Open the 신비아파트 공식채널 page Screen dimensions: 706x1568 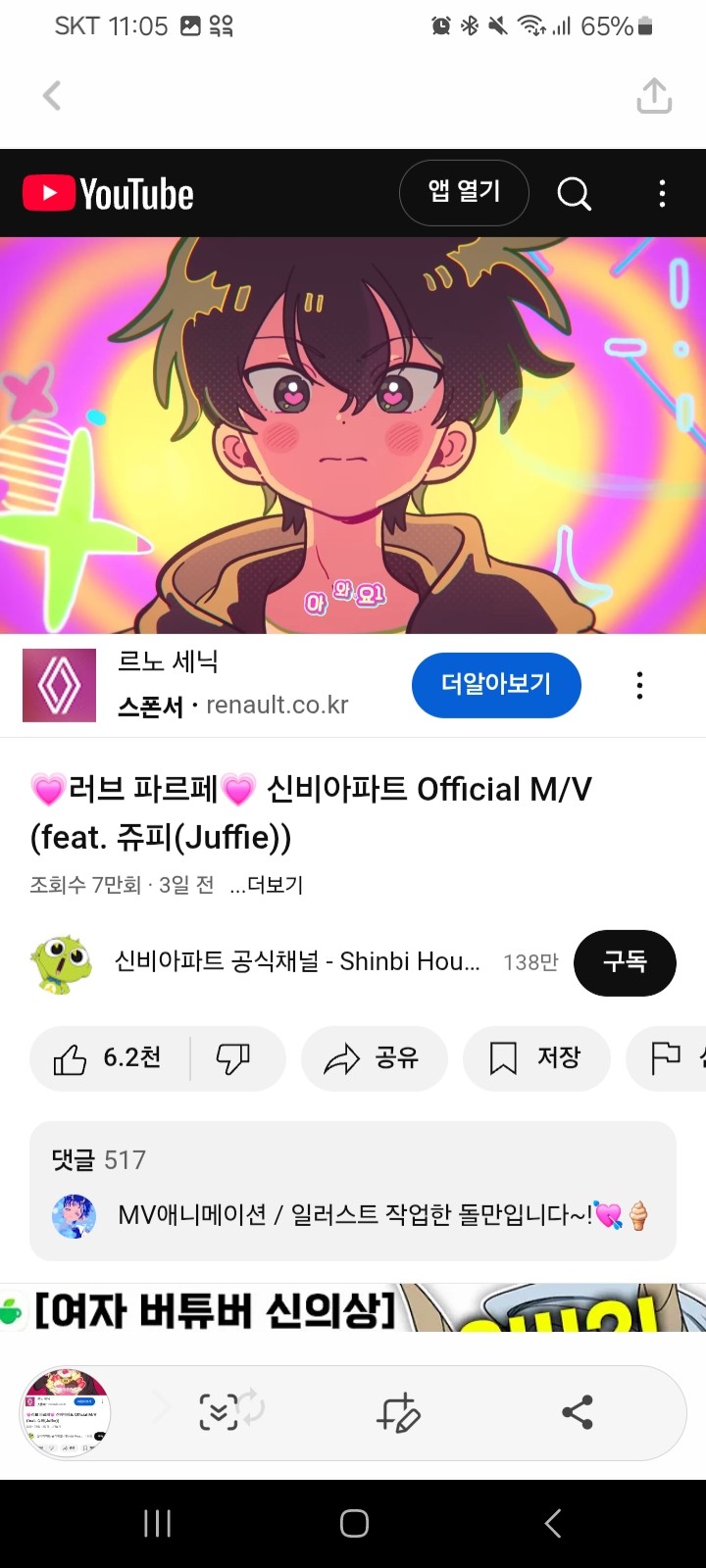click(x=294, y=962)
